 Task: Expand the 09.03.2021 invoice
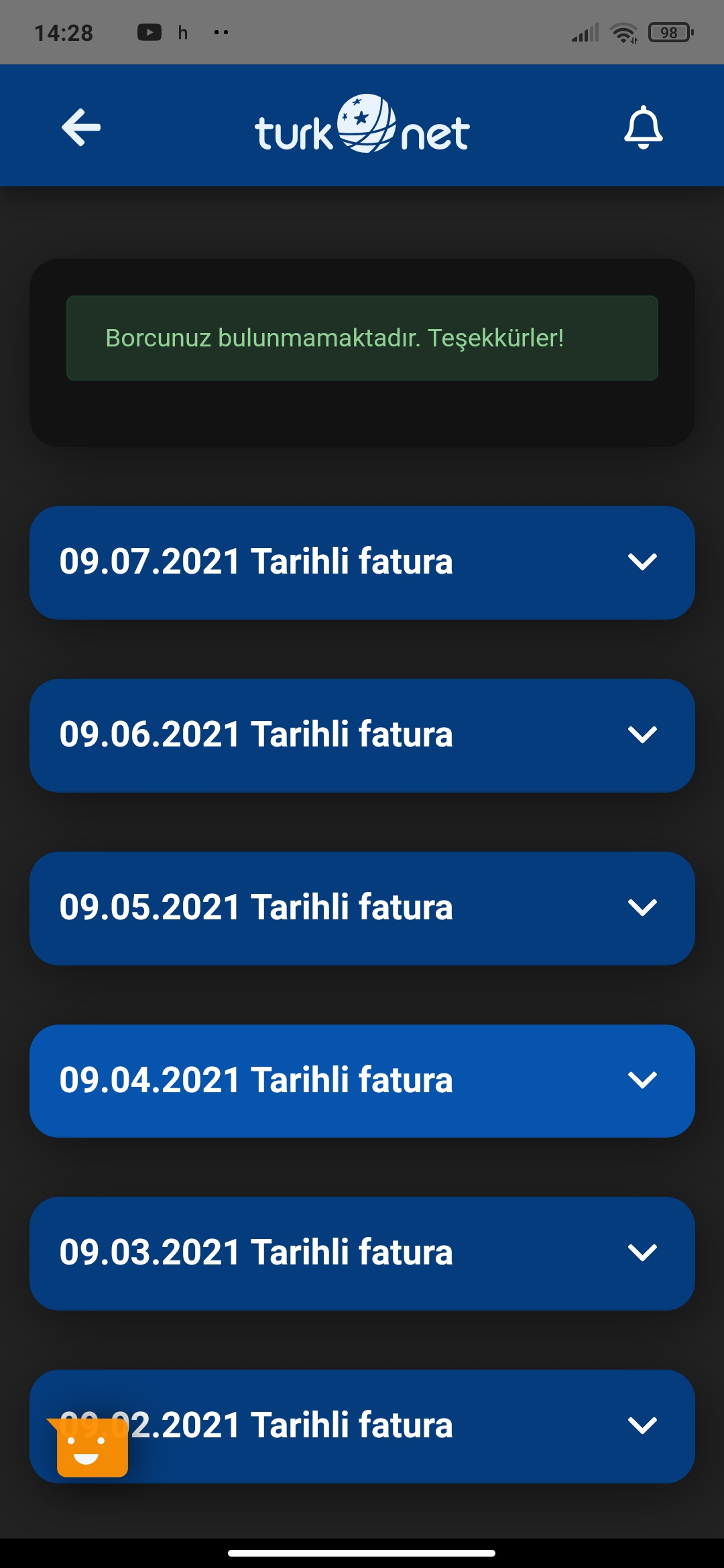[362, 1253]
